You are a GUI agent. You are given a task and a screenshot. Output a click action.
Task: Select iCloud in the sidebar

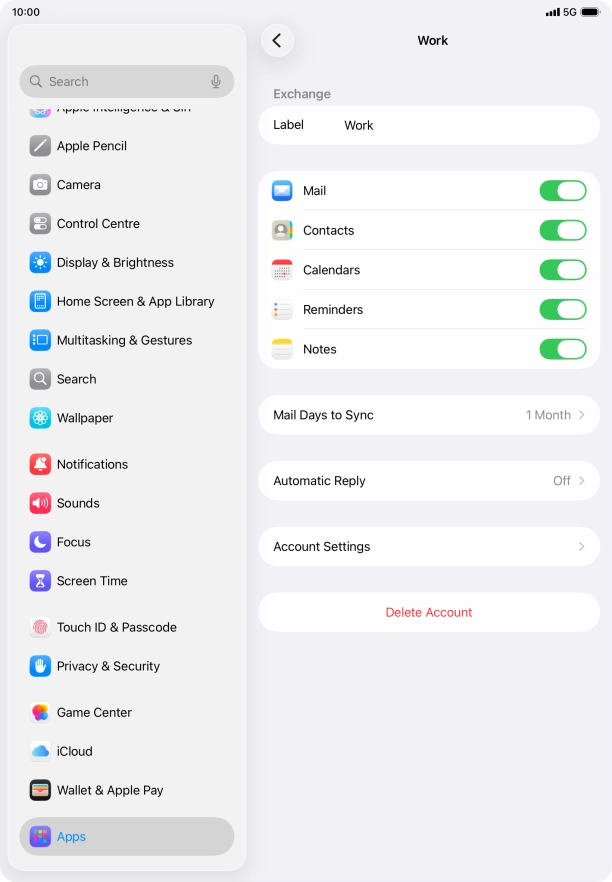pos(74,751)
